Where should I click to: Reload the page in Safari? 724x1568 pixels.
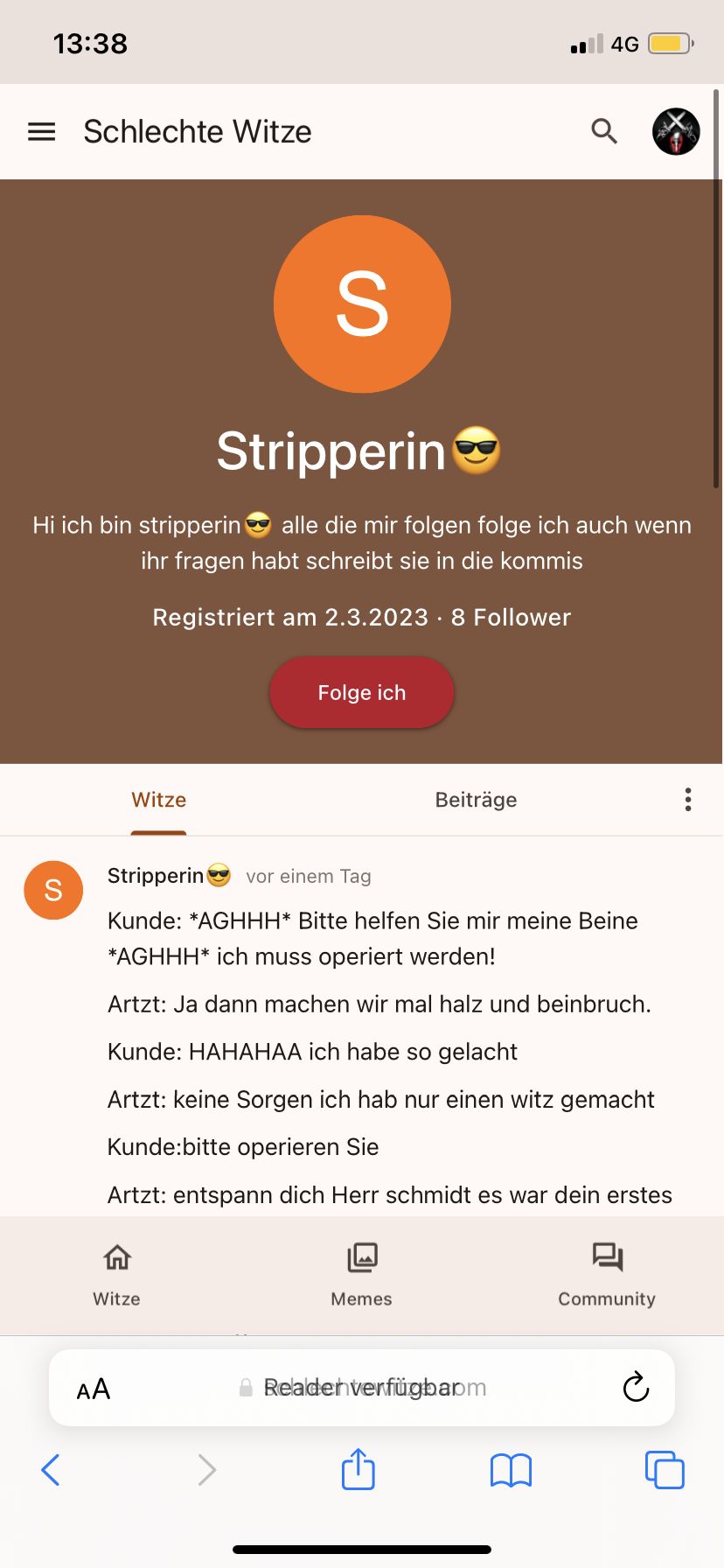point(636,1388)
